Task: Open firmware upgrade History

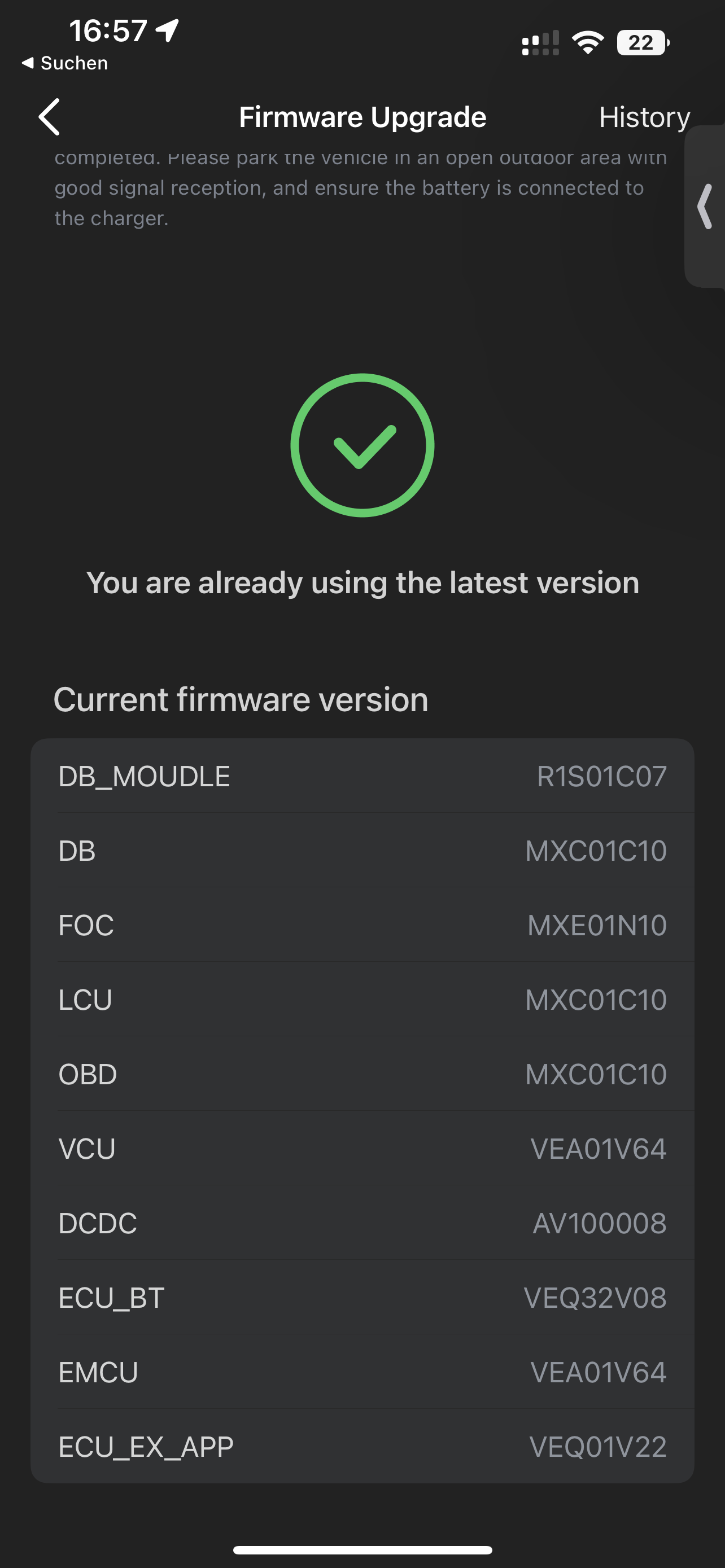Action: (x=644, y=117)
